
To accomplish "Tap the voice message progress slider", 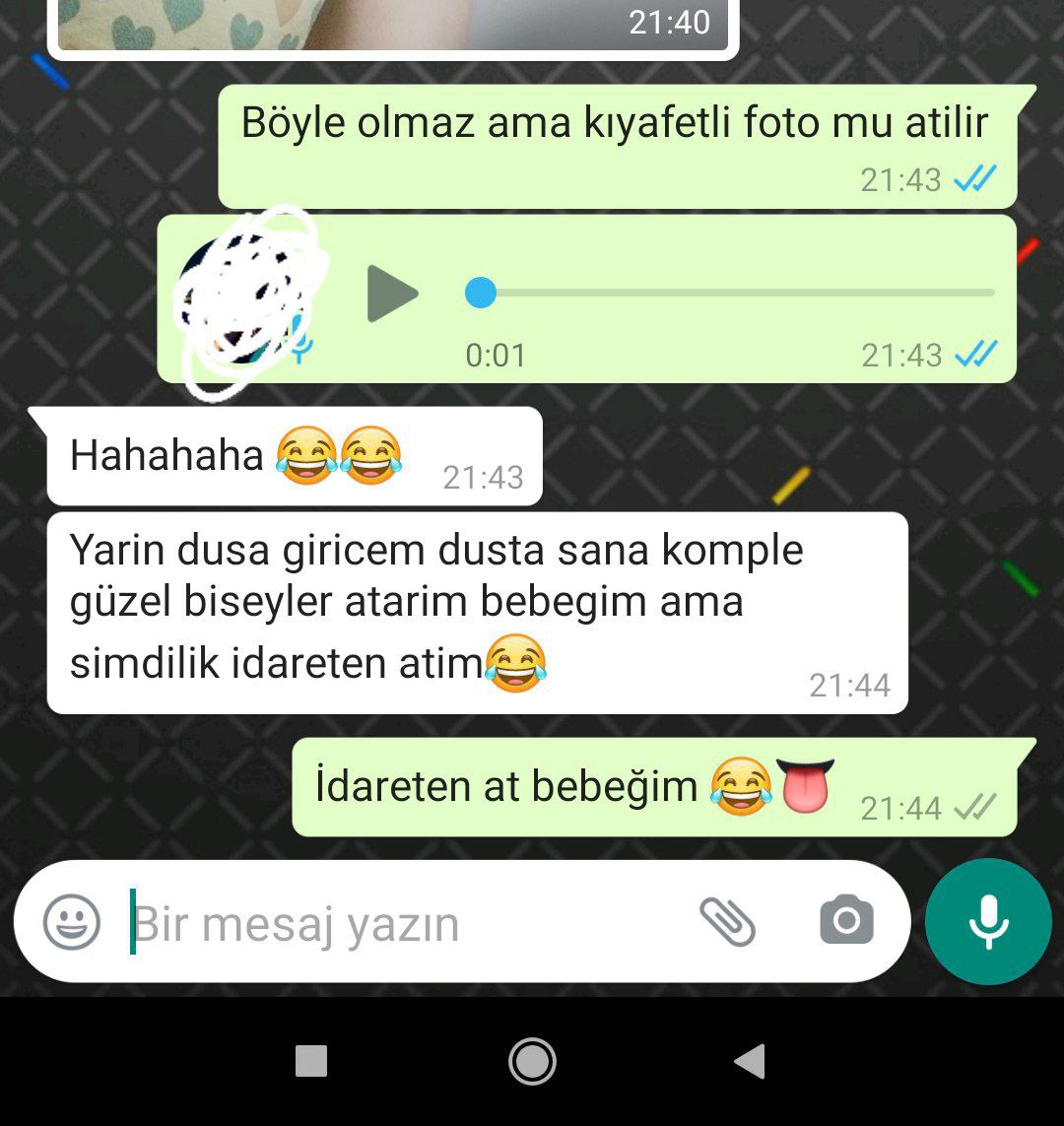I will (x=690, y=293).
